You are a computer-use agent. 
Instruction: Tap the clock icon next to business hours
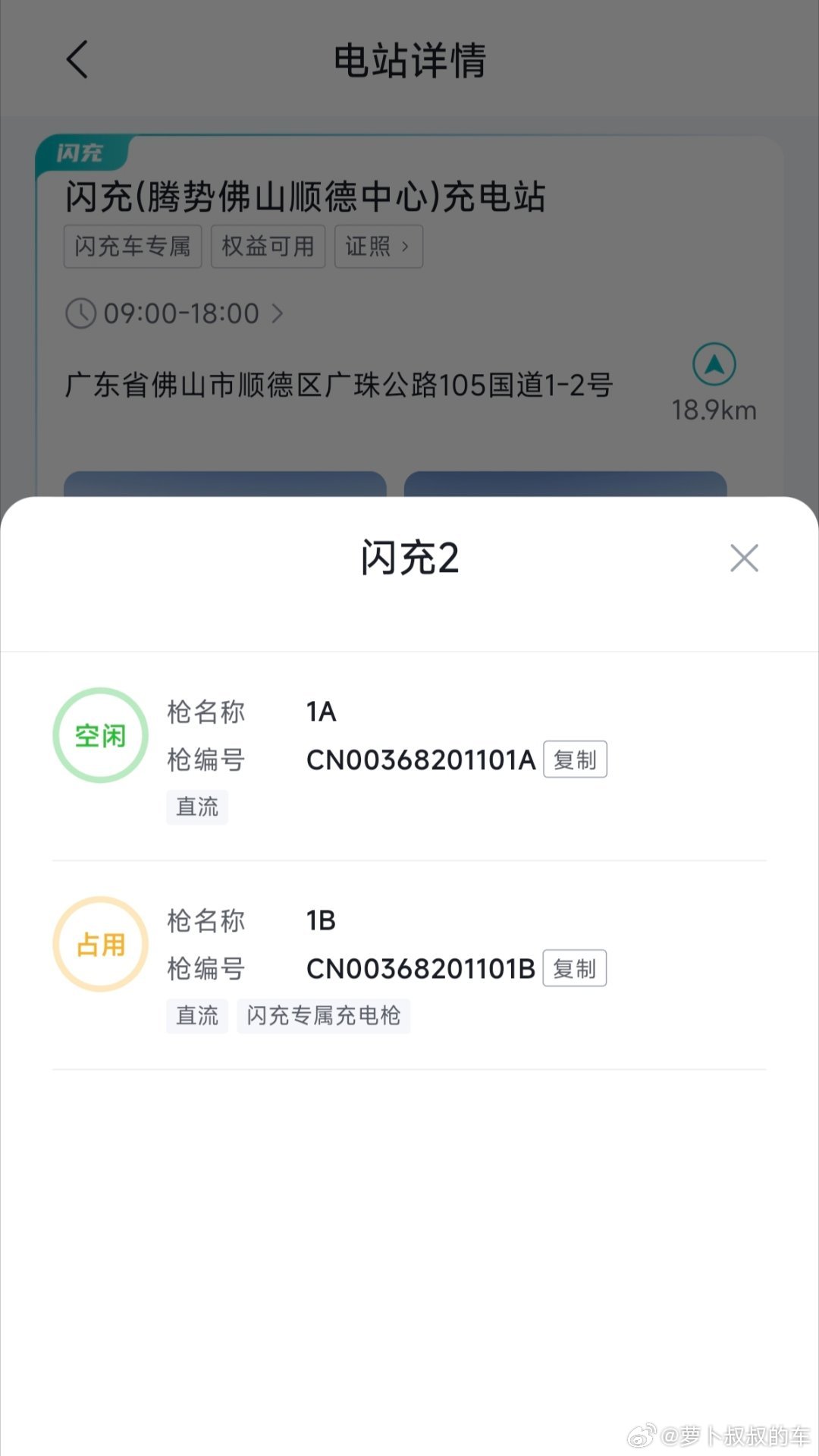[x=80, y=313]
